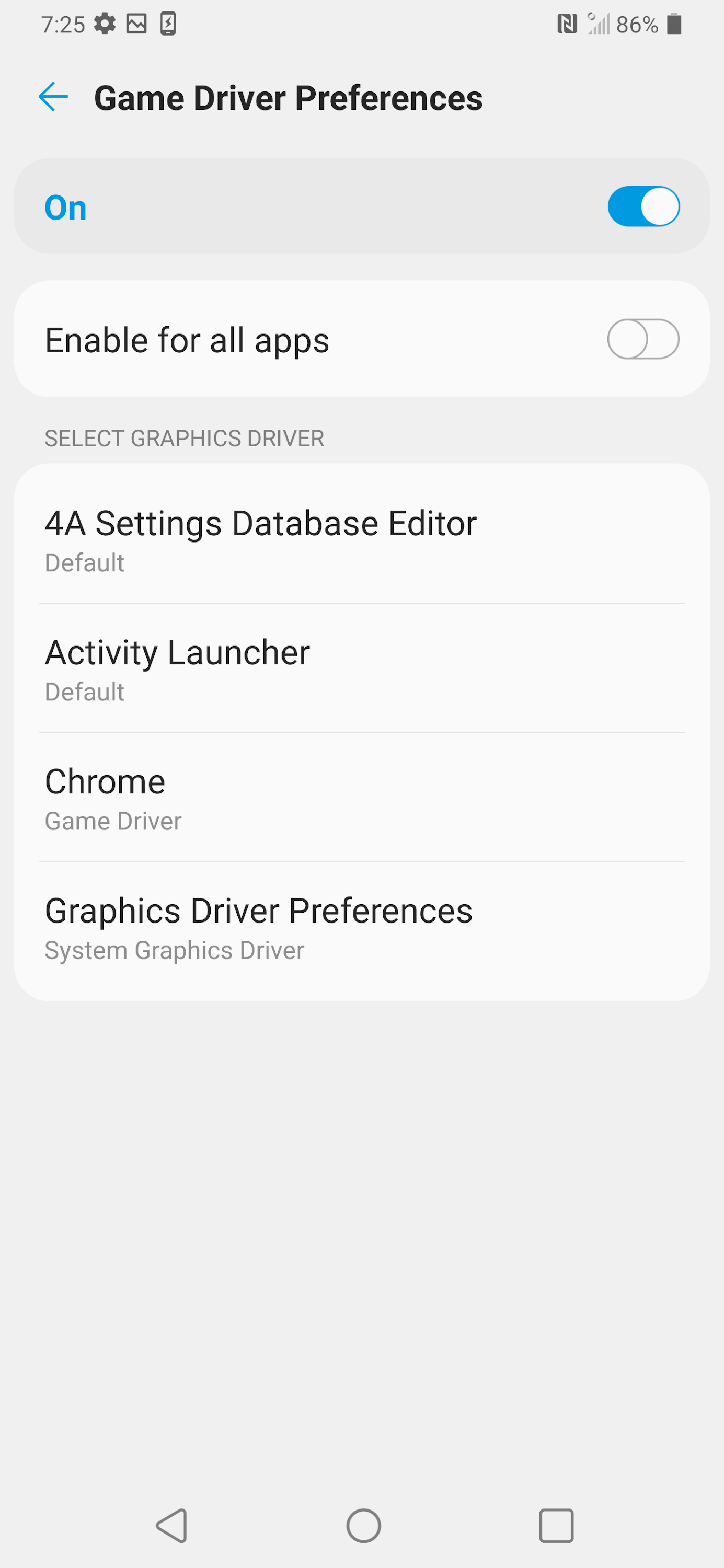Enable the 'Enable for all apps' switch
The width and height of the screenshot is (724, 1568).
point(643,340)
